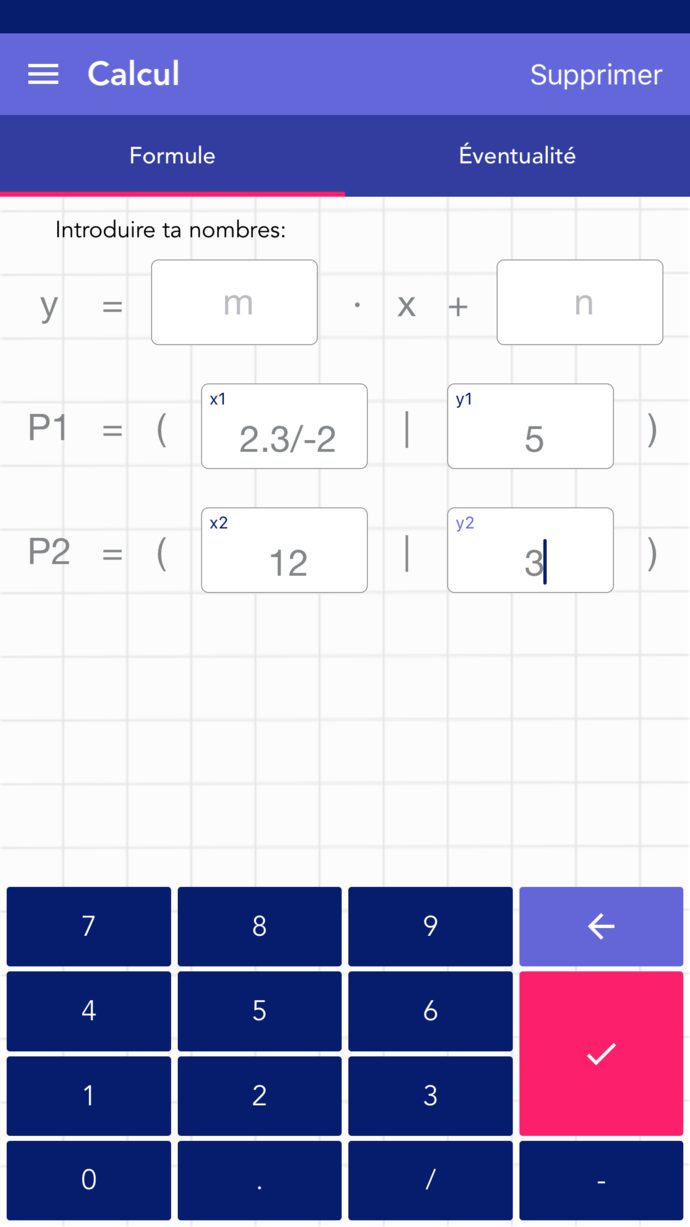Confirm the calculation with the checkmark button
The width and height of the screenshot is (690, 1227).
[601, 1053]
